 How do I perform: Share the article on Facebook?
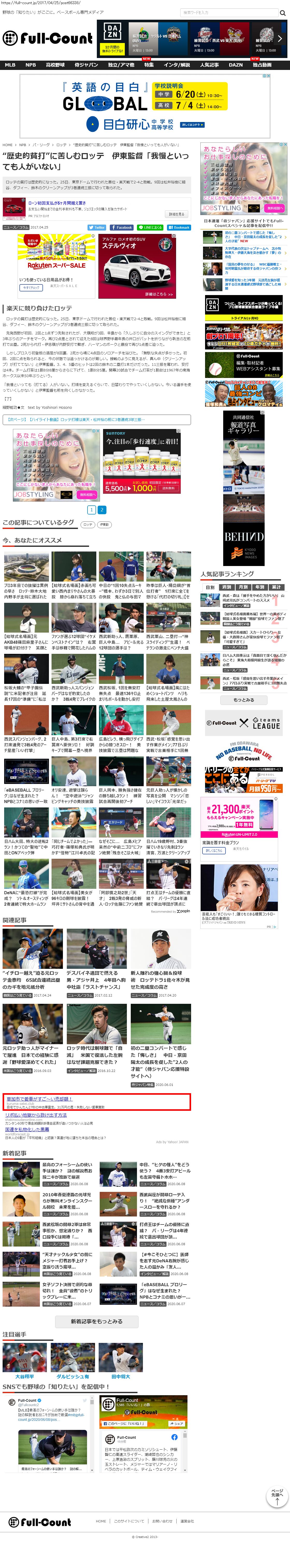tap(122, 227)
